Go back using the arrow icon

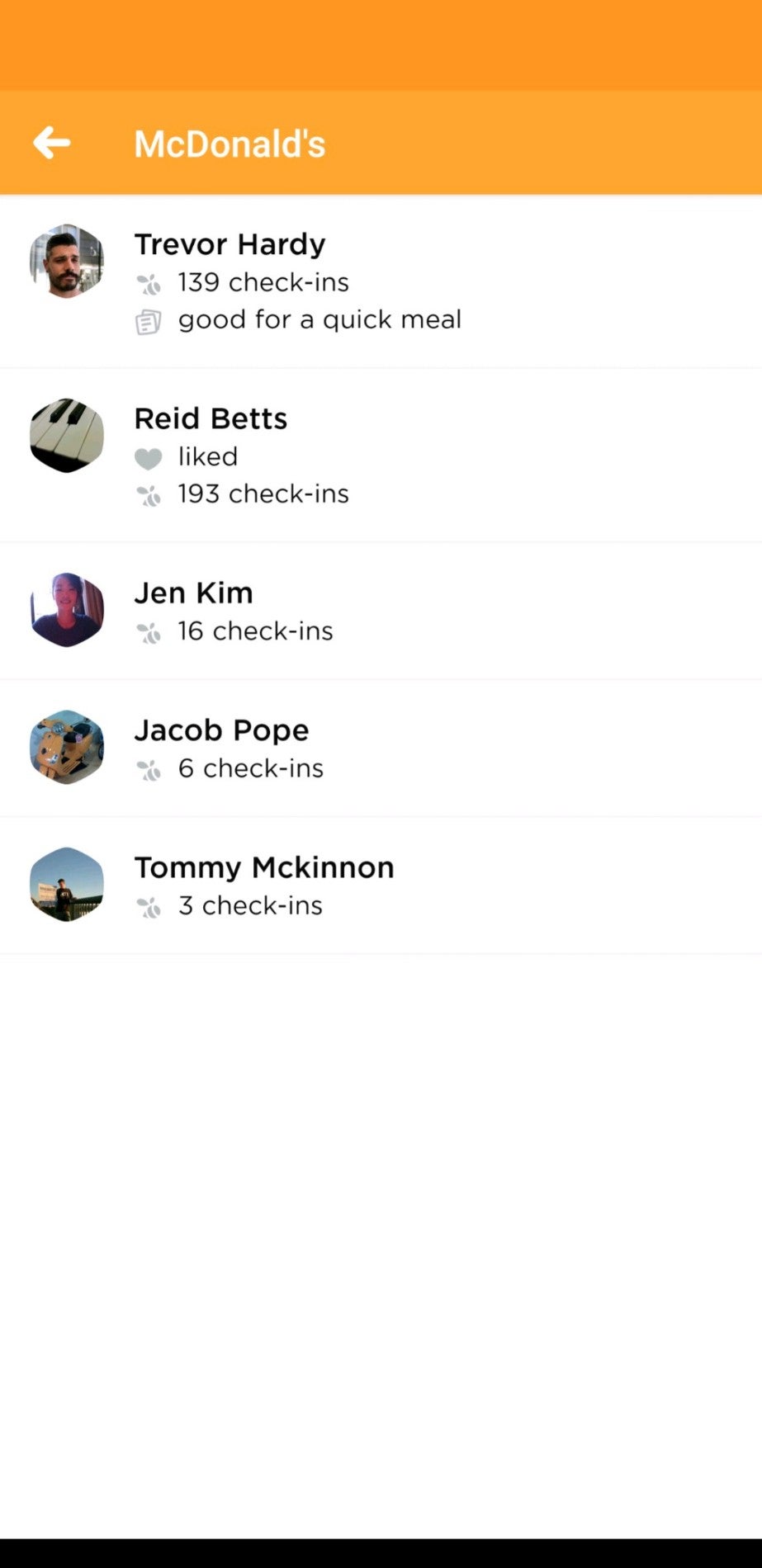coord(51,143)
